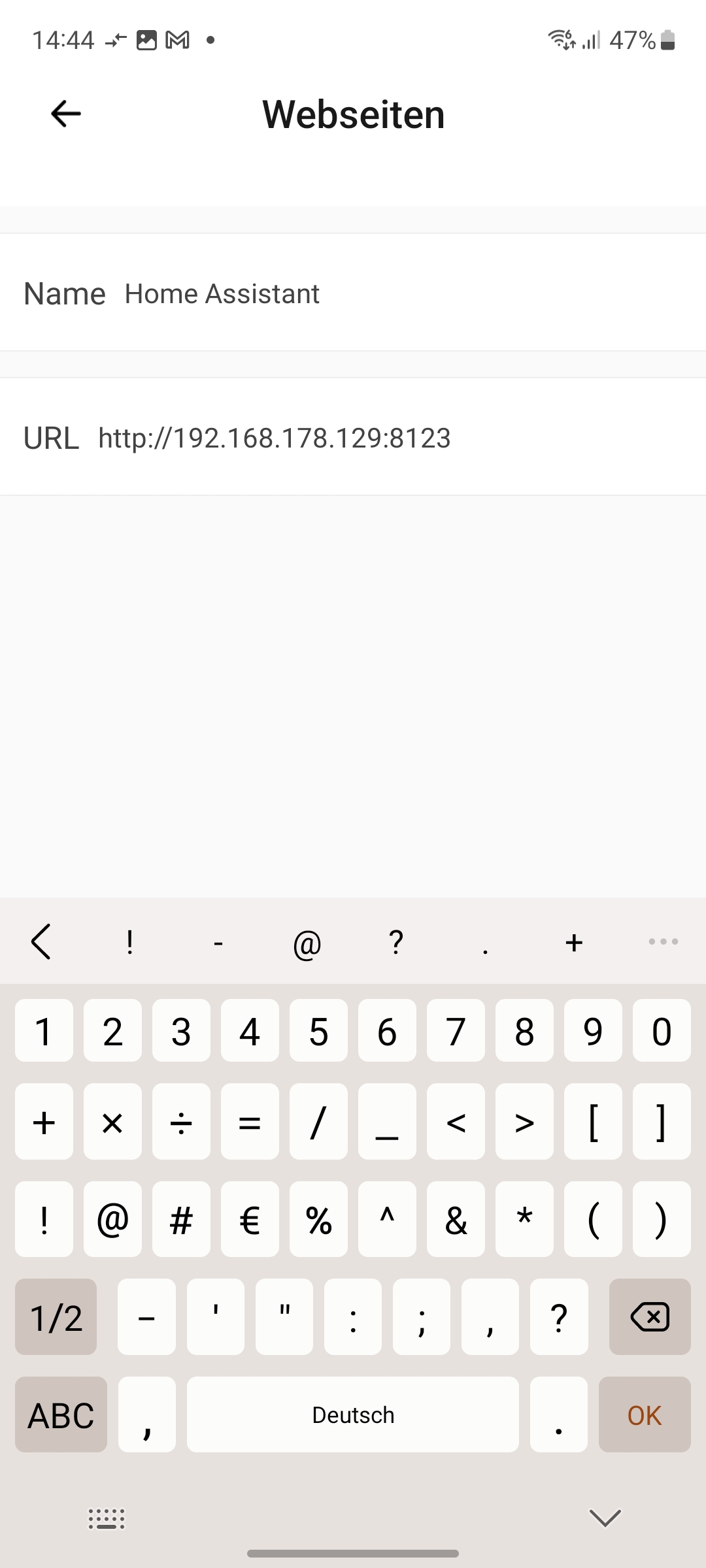Show second symbol page 1/2
Viewport: 706px width, 1568px height.
(56, 1317)
